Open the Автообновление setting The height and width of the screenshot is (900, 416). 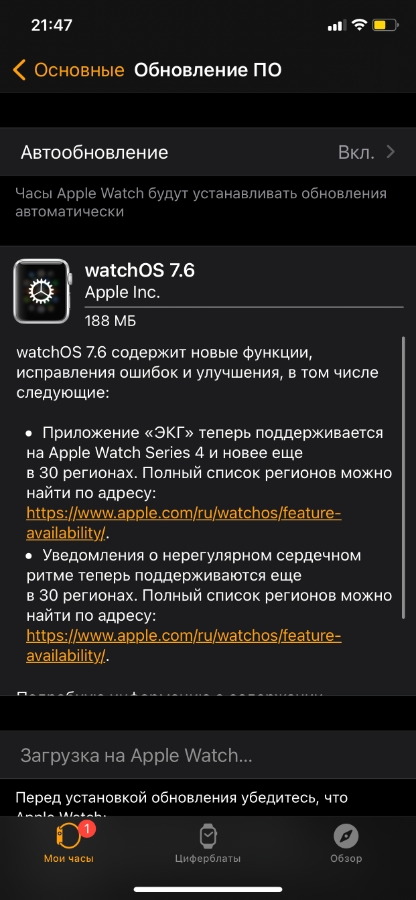(208, 152)
